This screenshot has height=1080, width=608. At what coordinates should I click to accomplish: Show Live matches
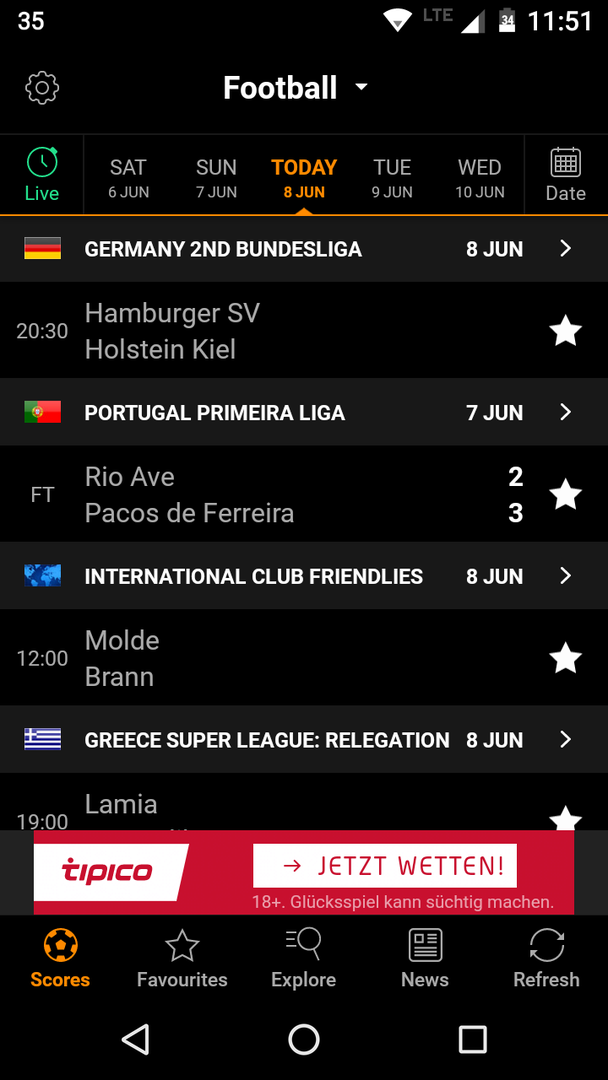[x=42, y=175]
